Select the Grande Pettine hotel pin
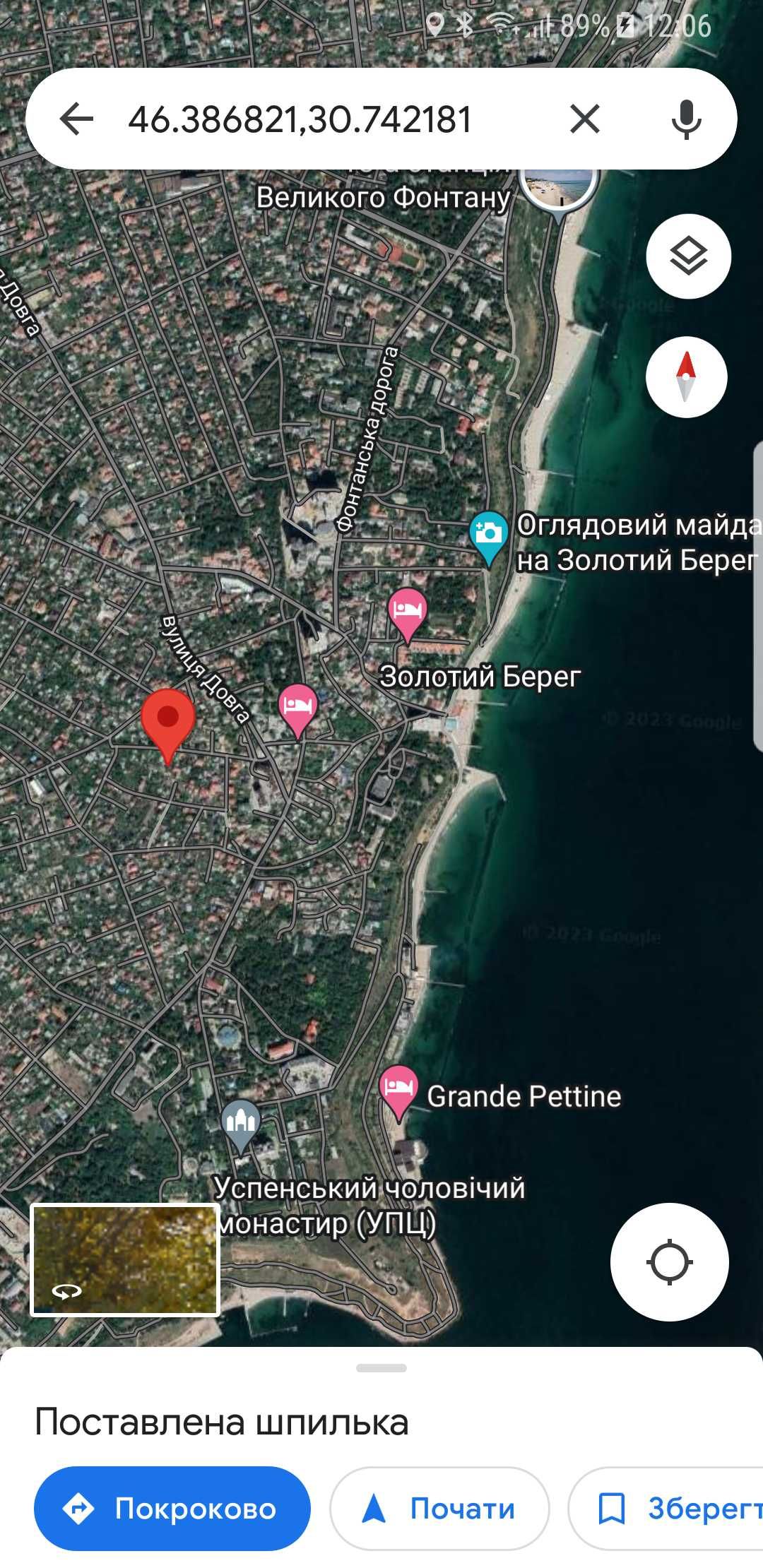The image size is (763, 1568). (399, 1089)
